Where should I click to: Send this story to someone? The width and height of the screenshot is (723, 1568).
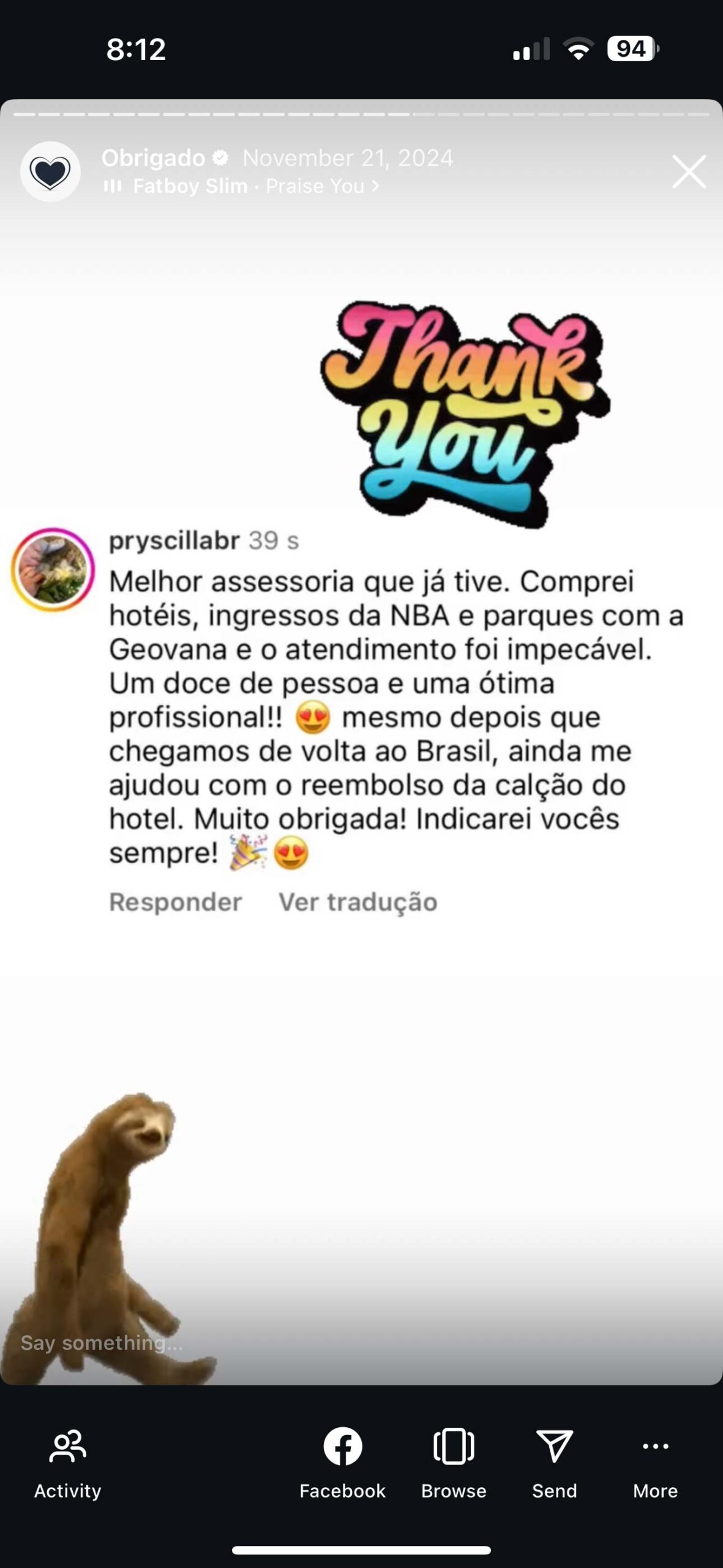tap(555, 1464)
